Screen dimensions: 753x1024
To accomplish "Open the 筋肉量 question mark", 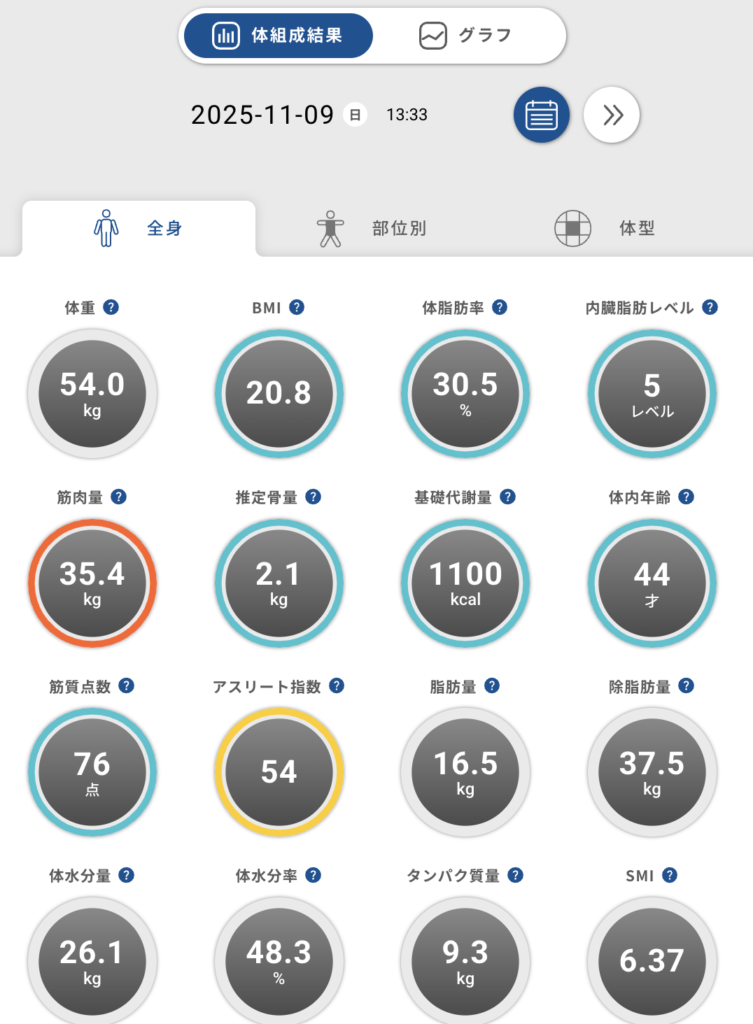I will click(x=119, y=497).
